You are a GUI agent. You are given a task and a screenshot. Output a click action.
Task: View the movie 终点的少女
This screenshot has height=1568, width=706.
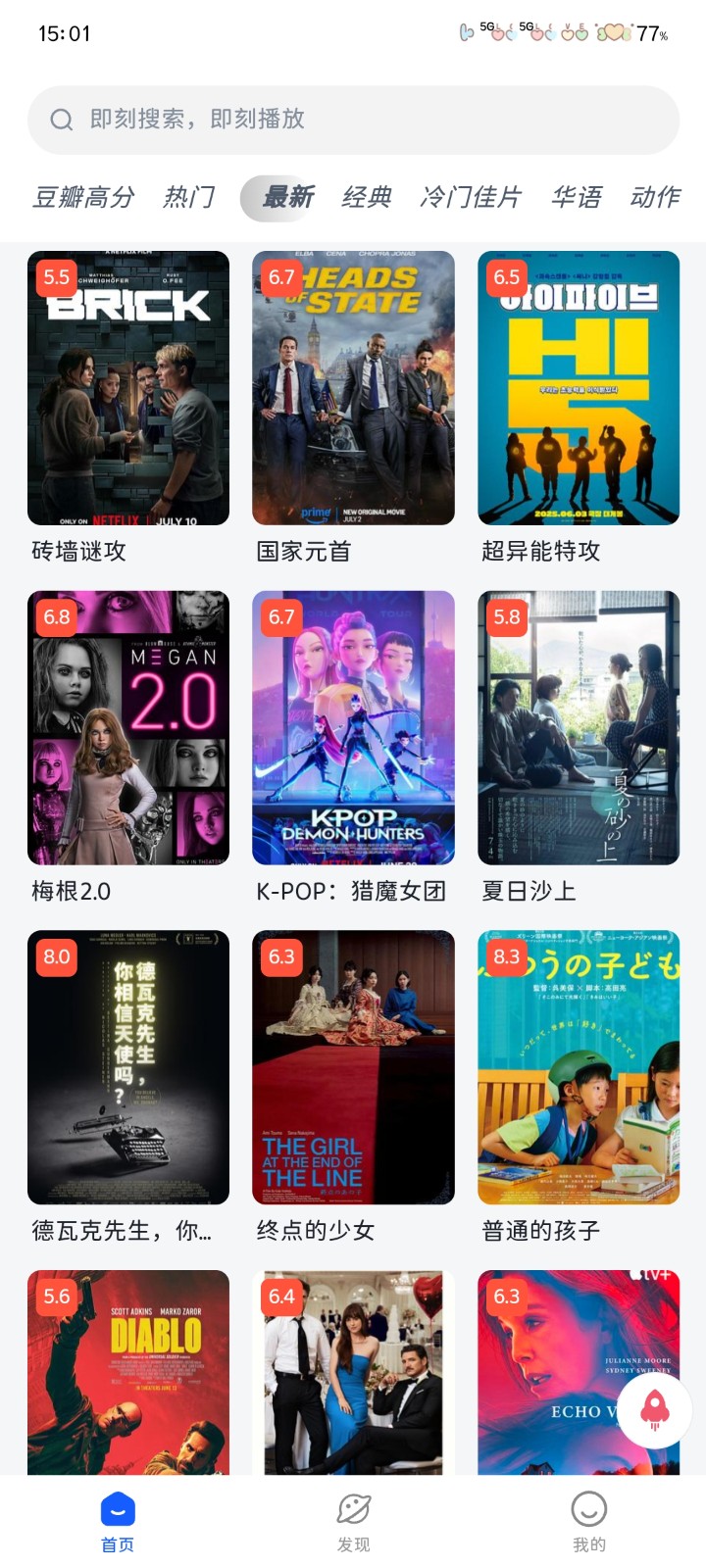353,1066
